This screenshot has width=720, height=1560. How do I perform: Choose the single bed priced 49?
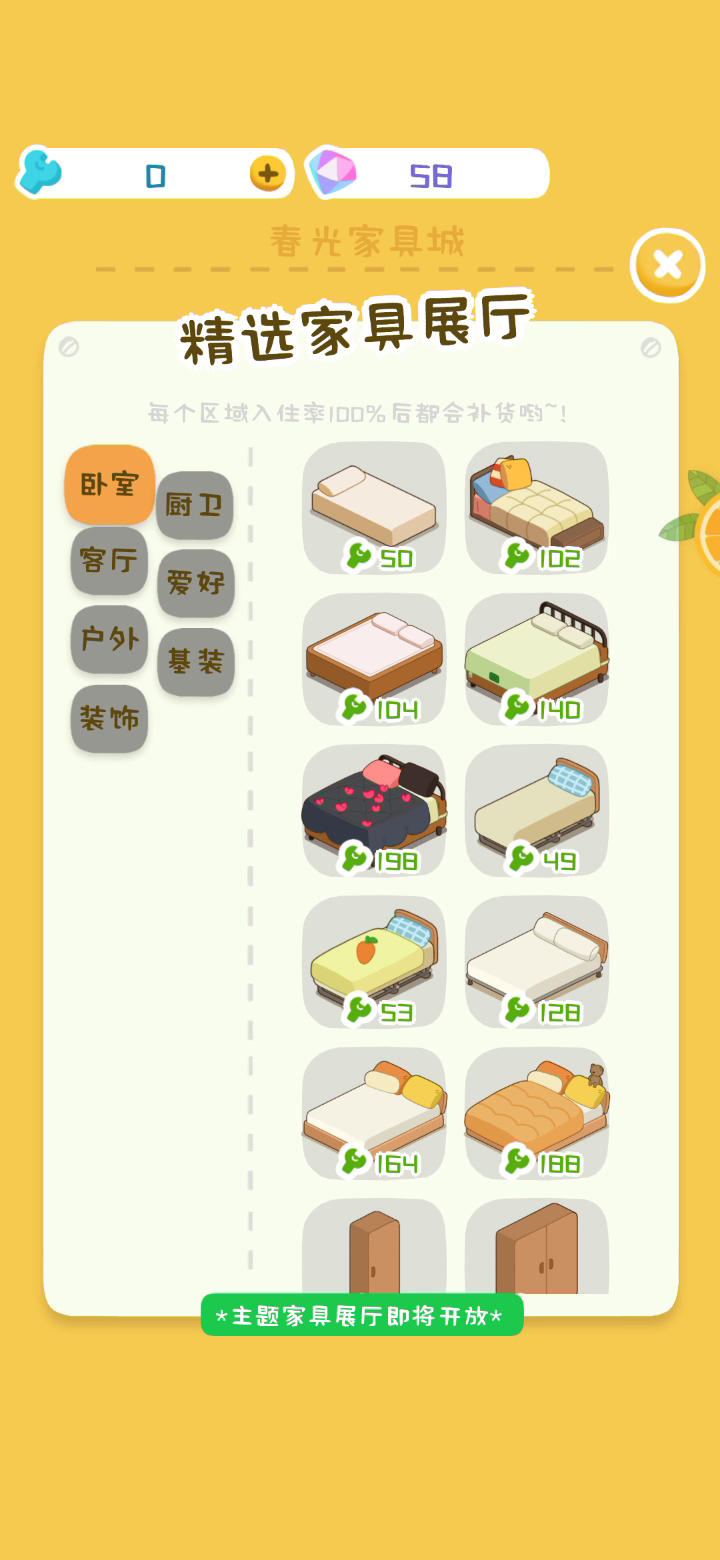coord(537,810)
